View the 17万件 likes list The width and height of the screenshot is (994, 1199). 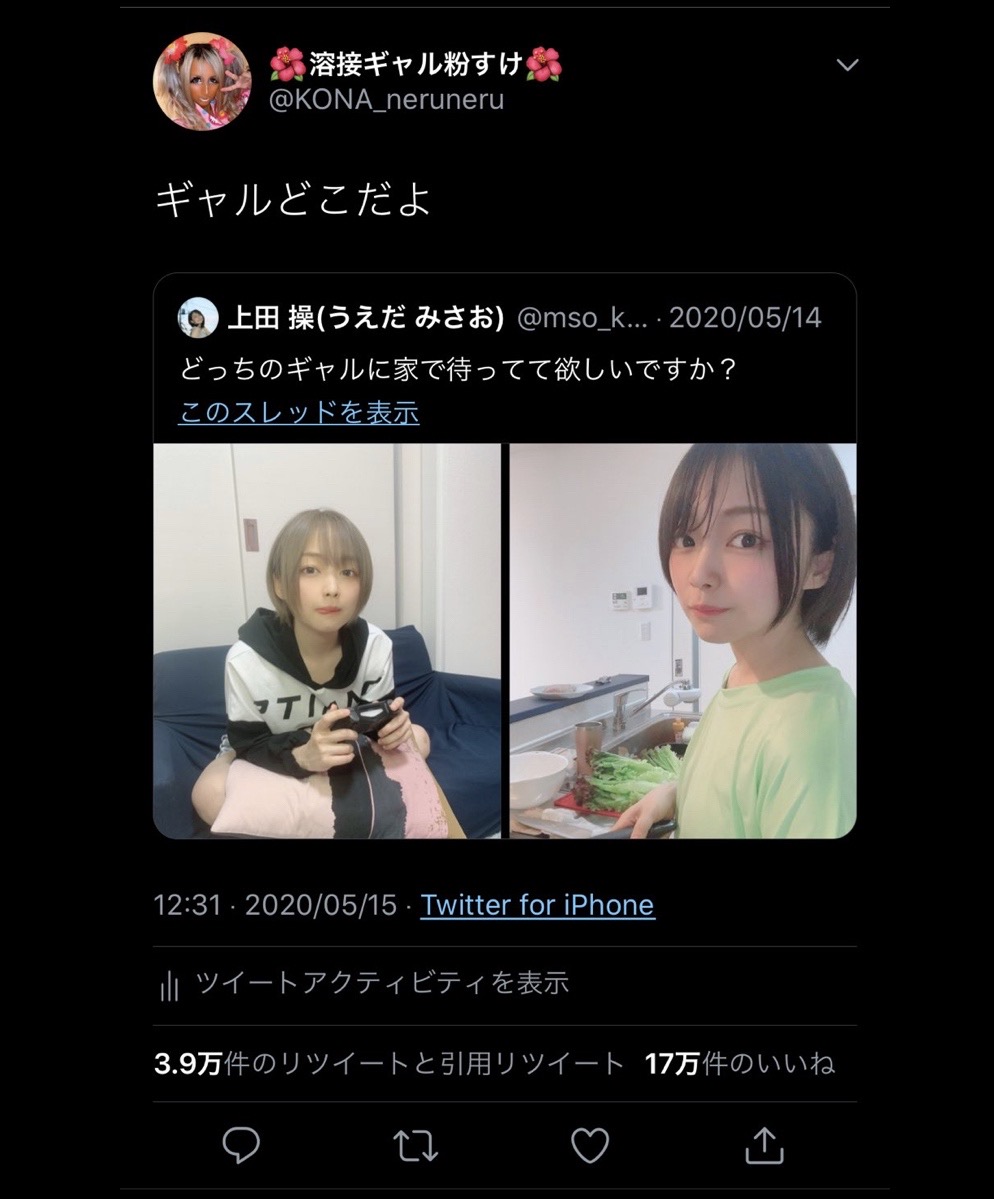point(740,1063)
